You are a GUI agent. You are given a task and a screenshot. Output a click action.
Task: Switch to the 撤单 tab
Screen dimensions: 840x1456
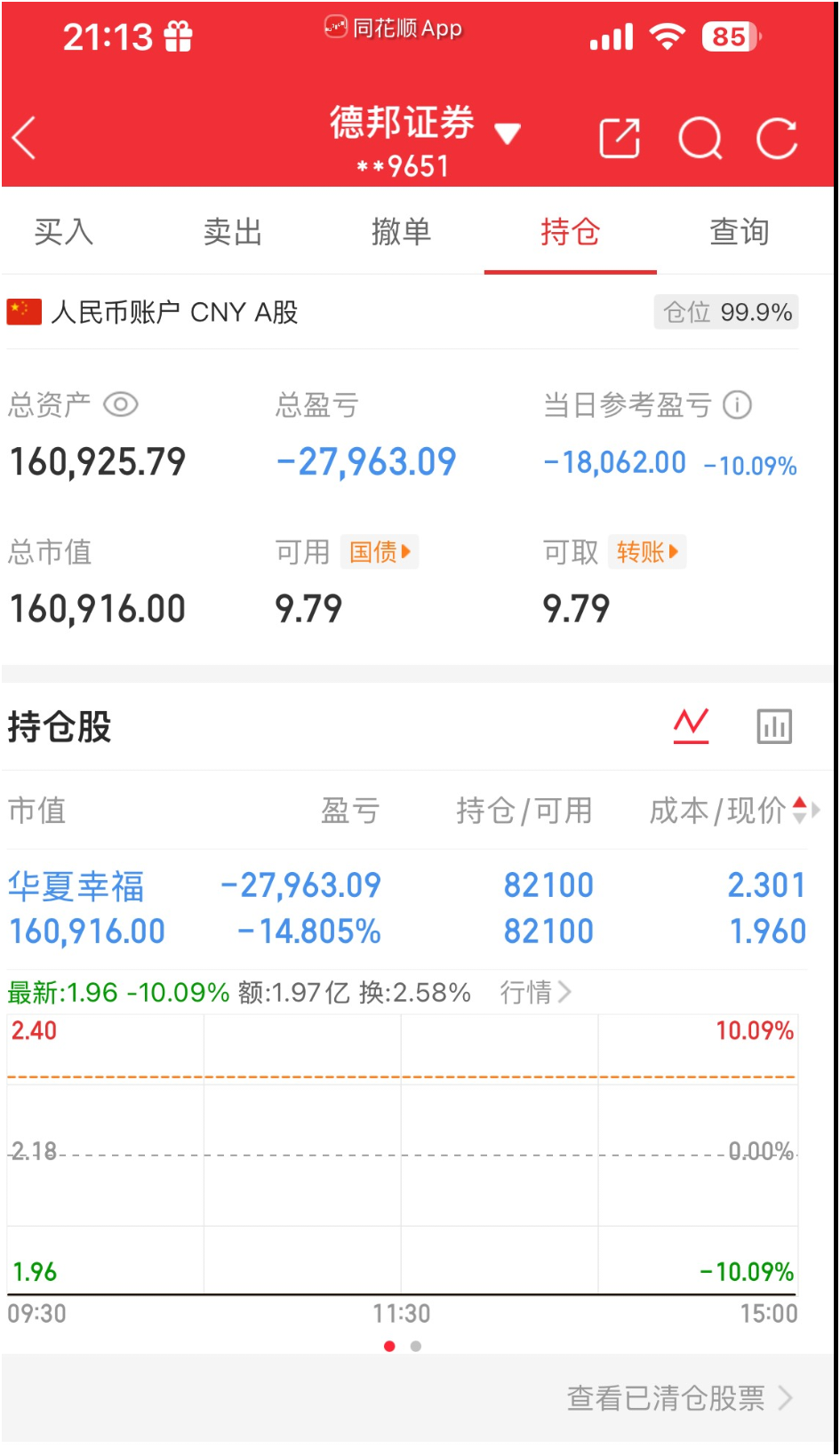[x=401, y=232]
